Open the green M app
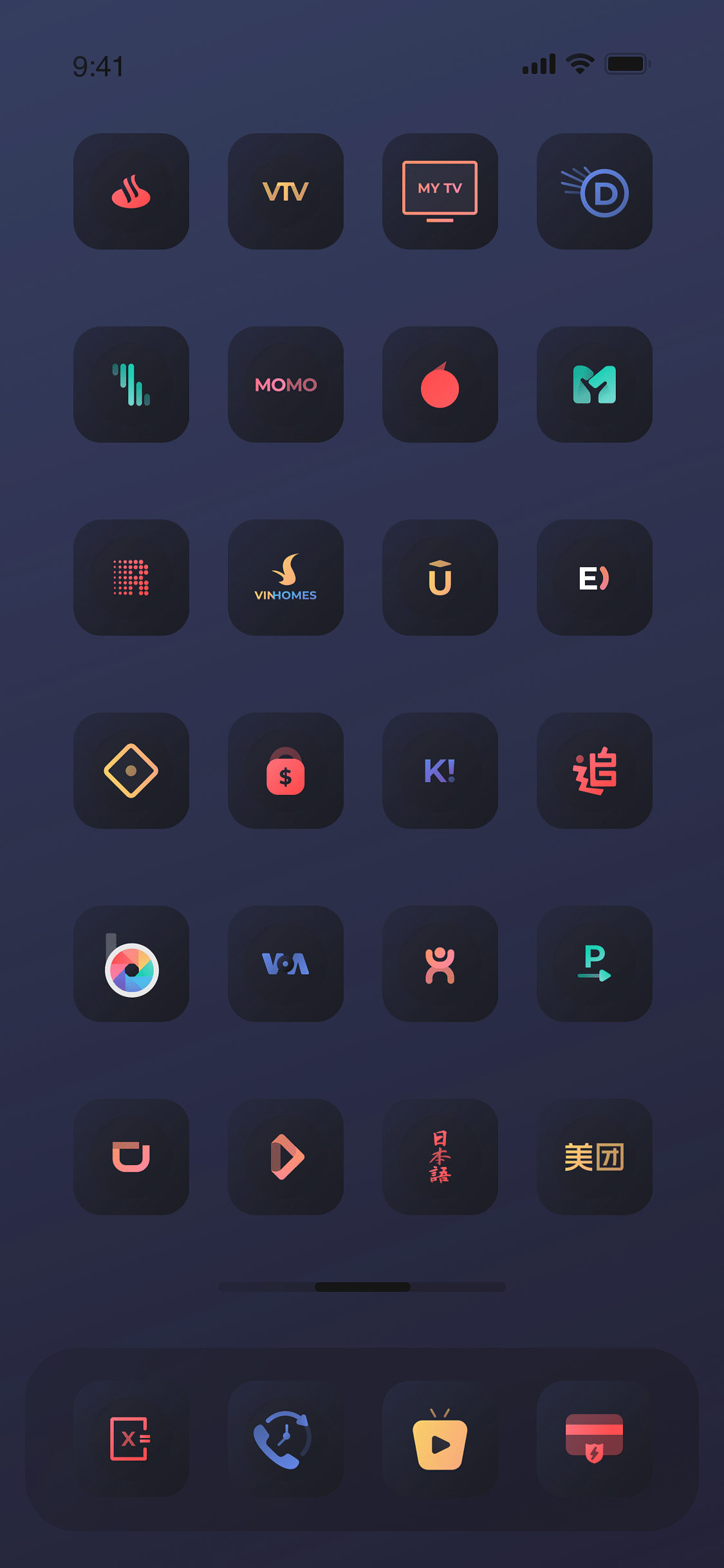The image size is (724, 1568). 595,384
